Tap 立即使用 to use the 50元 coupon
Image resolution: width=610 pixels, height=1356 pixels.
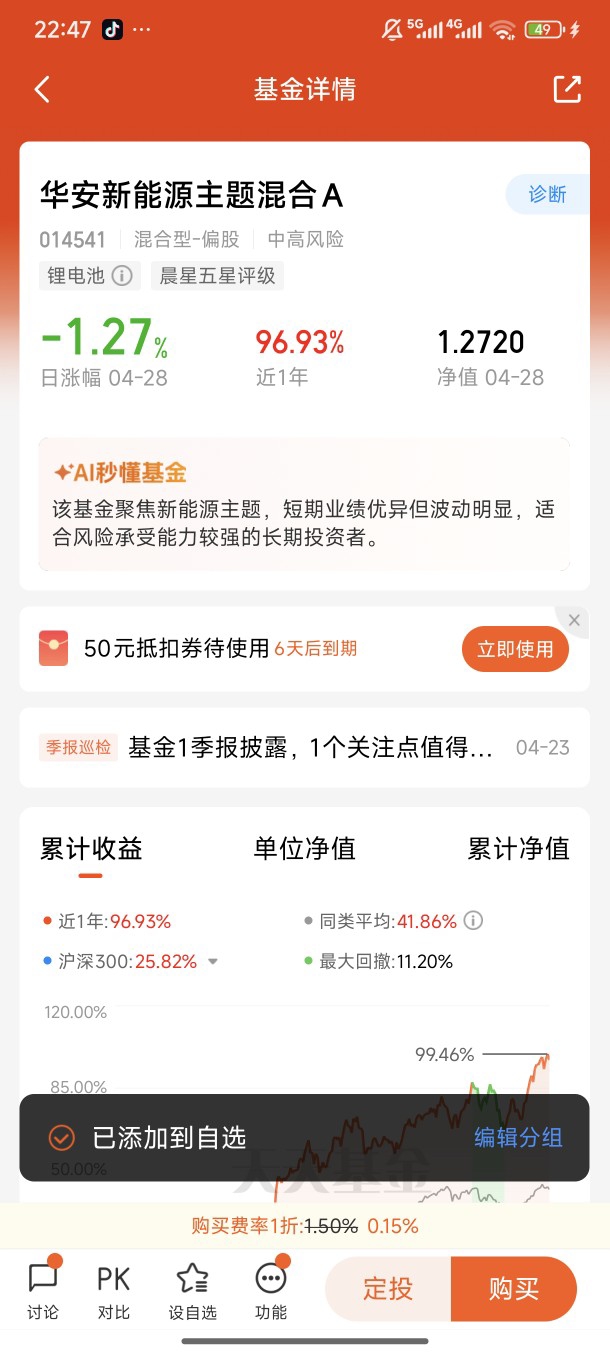point(515,649)
